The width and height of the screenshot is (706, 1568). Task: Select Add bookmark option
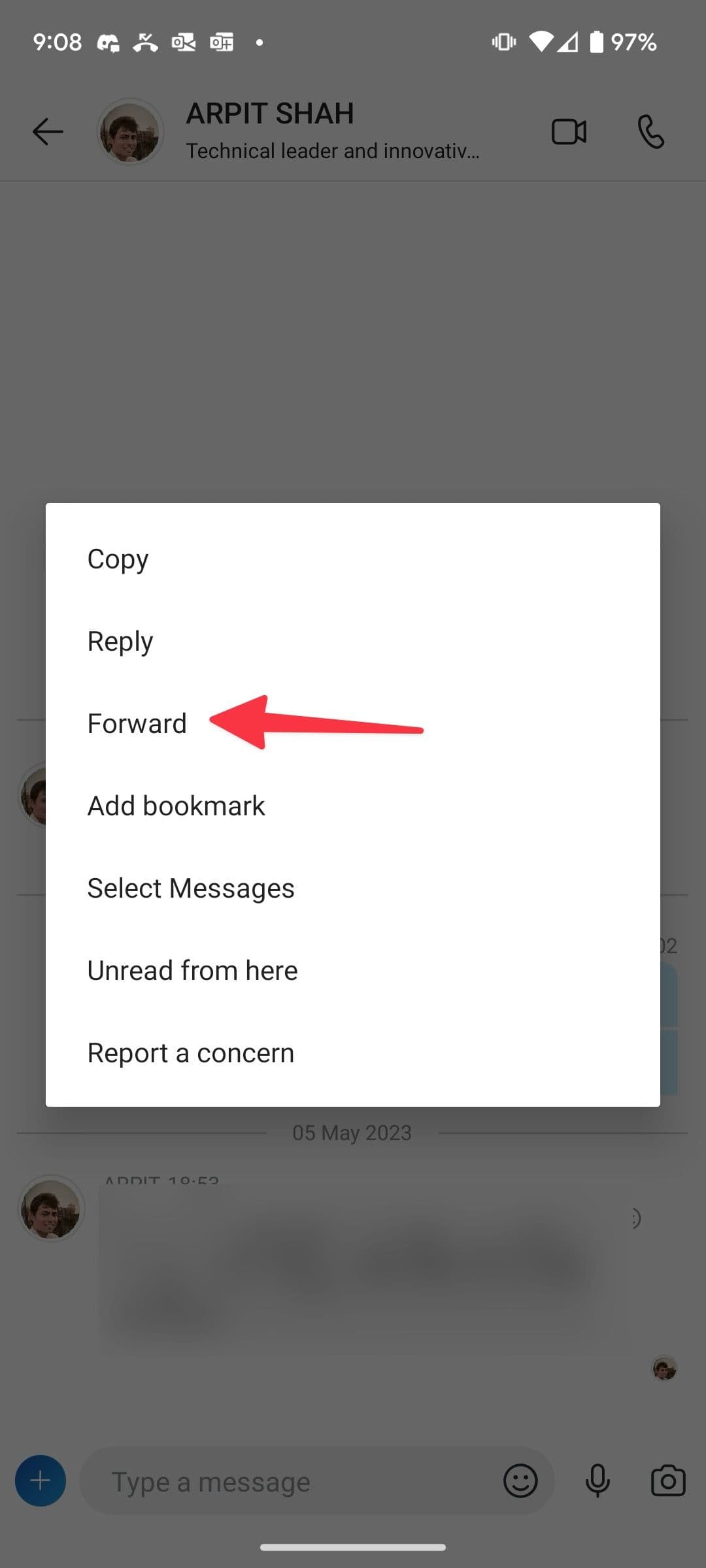click(x=176, y=806)
